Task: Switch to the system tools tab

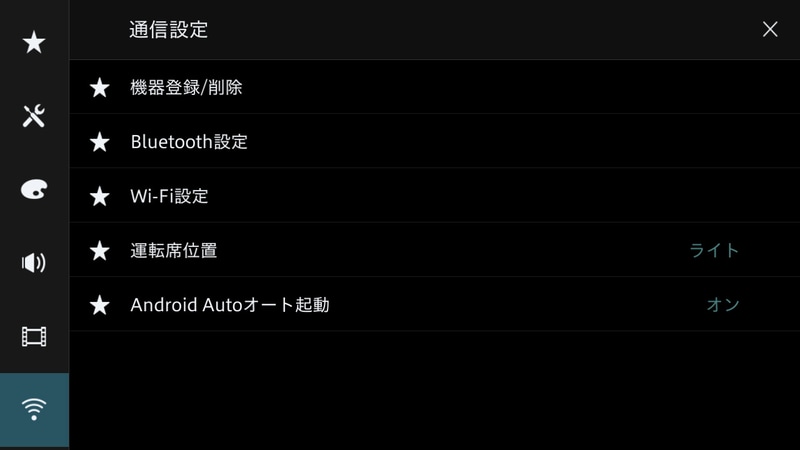Action: pyautogui.click(x=34, y=116)
